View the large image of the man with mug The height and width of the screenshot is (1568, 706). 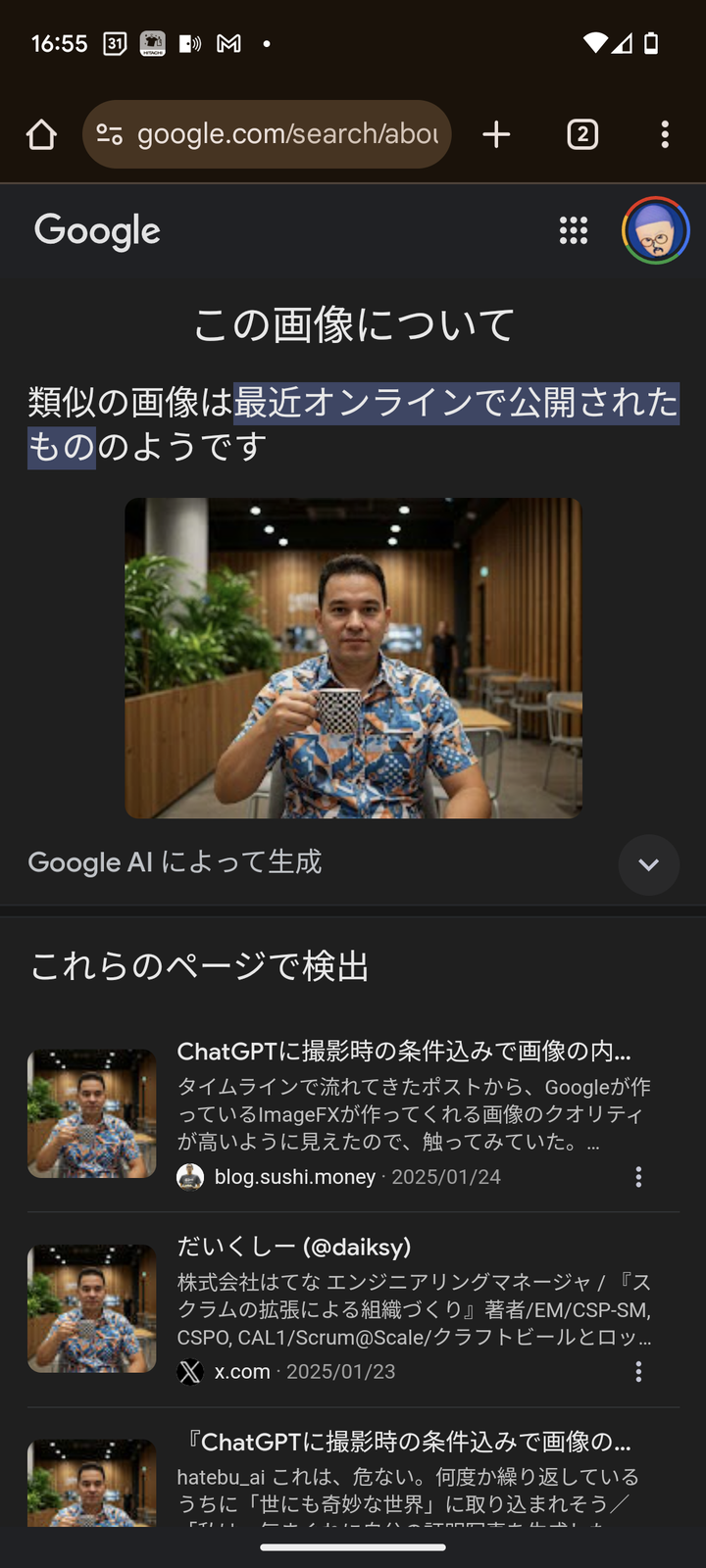click(353, 658)
